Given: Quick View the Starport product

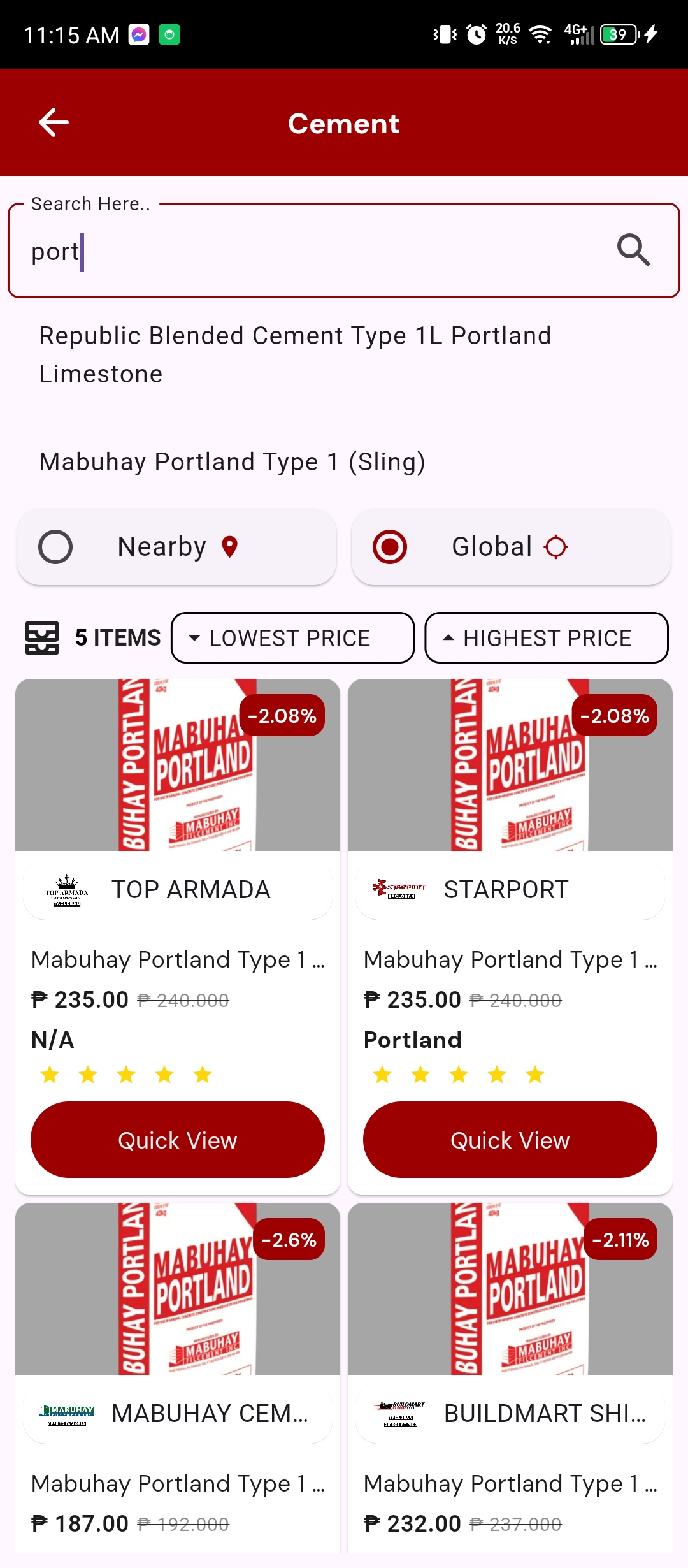Looking at the screenshot, I should 510,1140.
